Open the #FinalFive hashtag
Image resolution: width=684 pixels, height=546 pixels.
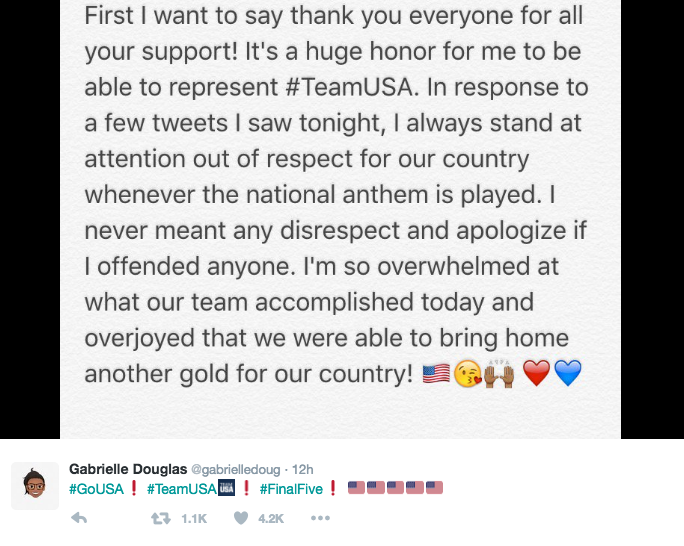291,488
